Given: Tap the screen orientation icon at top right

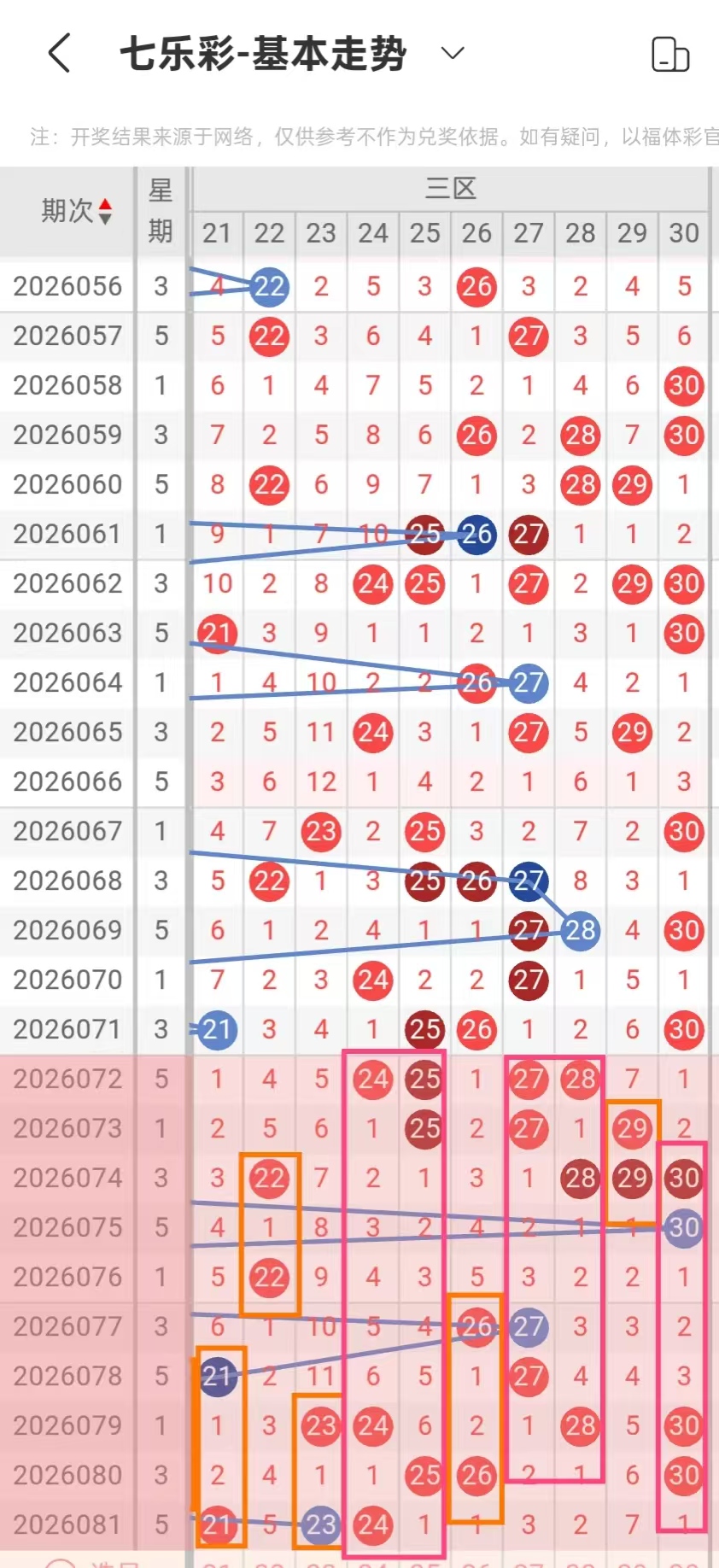Looking at the screenshot, I should click(670, 55).
